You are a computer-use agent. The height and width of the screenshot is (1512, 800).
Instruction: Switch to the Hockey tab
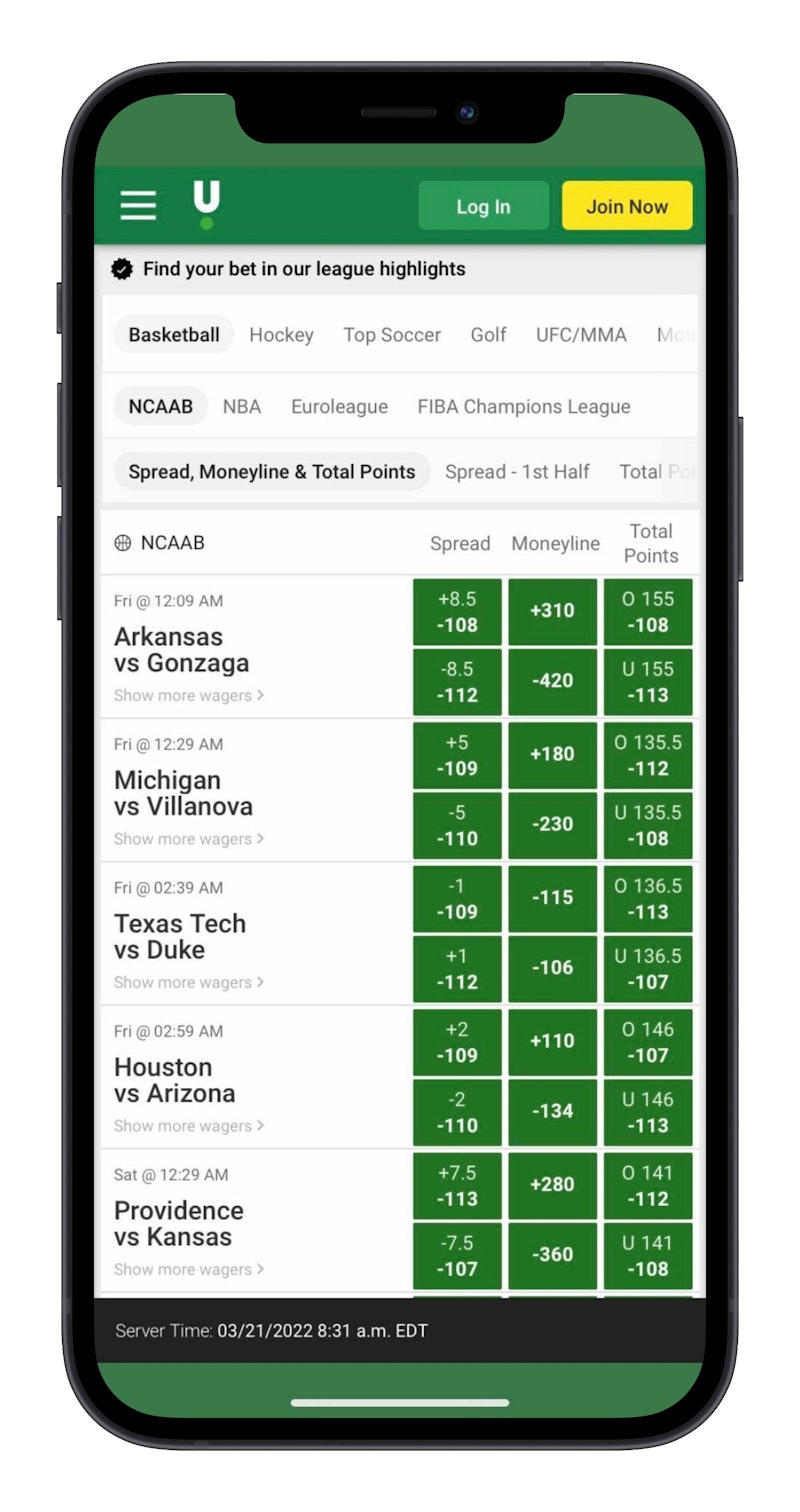(x=281, y=335)
